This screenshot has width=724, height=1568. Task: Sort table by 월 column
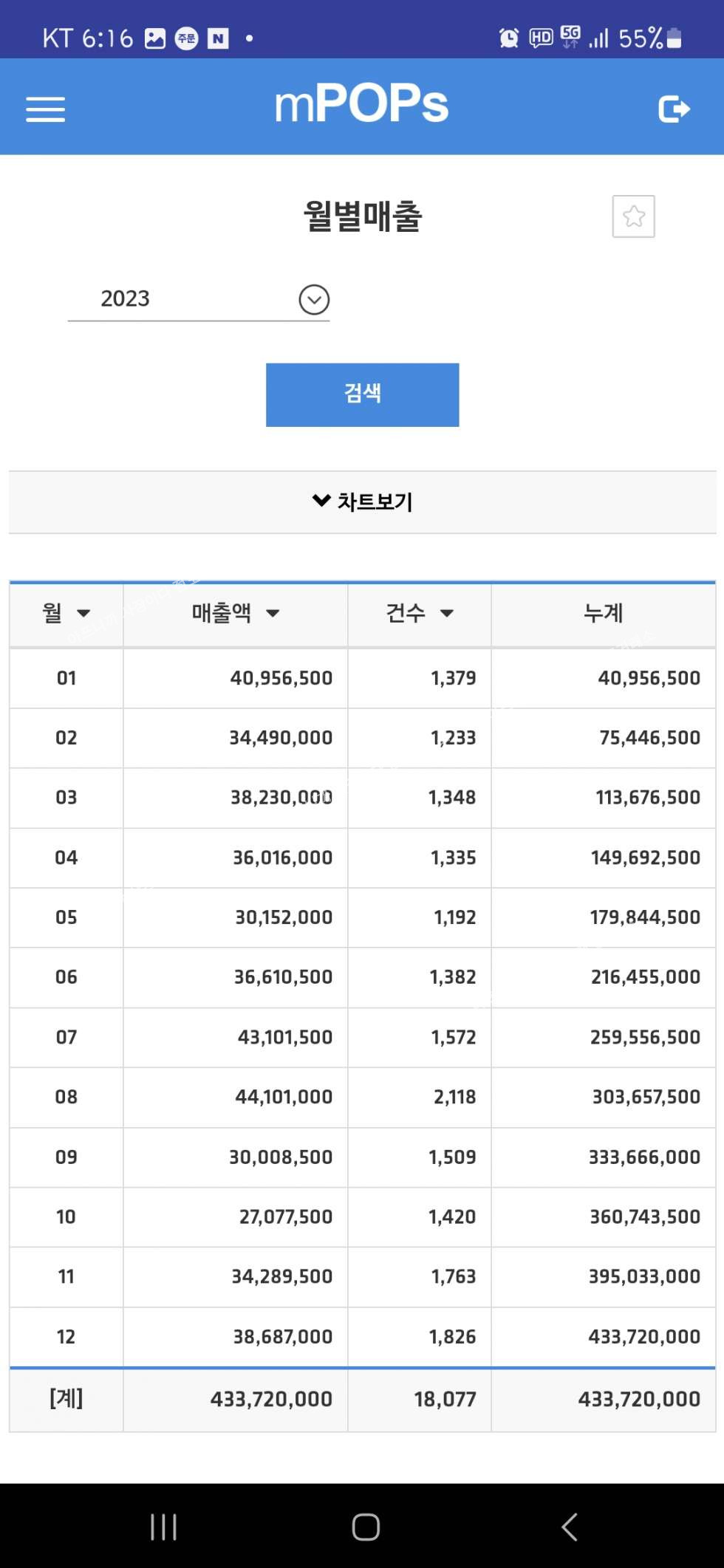[66, 613]
